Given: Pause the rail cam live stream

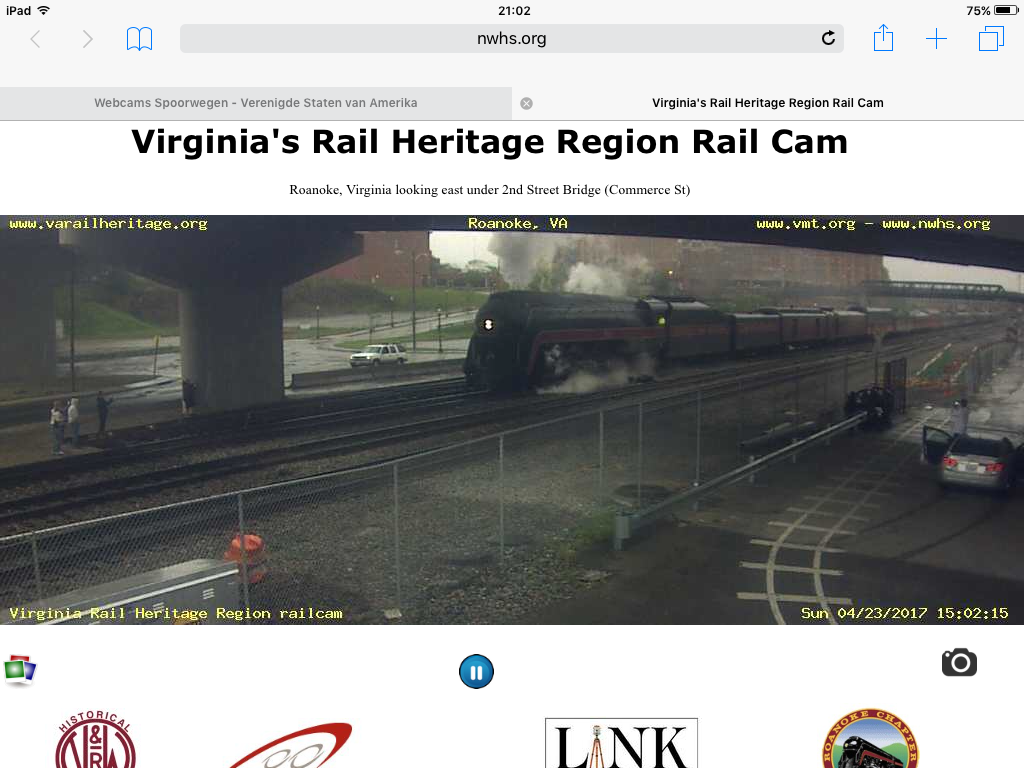Looking at the screenshot, I should 476,672.
